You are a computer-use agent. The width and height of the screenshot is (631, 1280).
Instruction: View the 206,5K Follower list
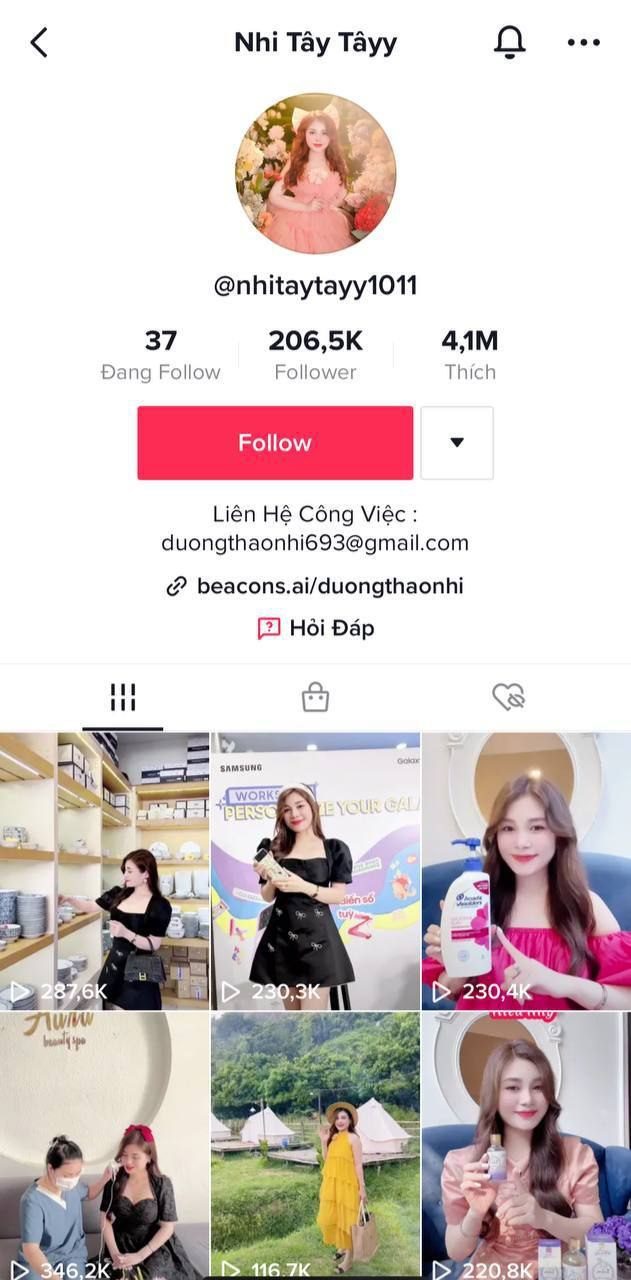point(315,355)
